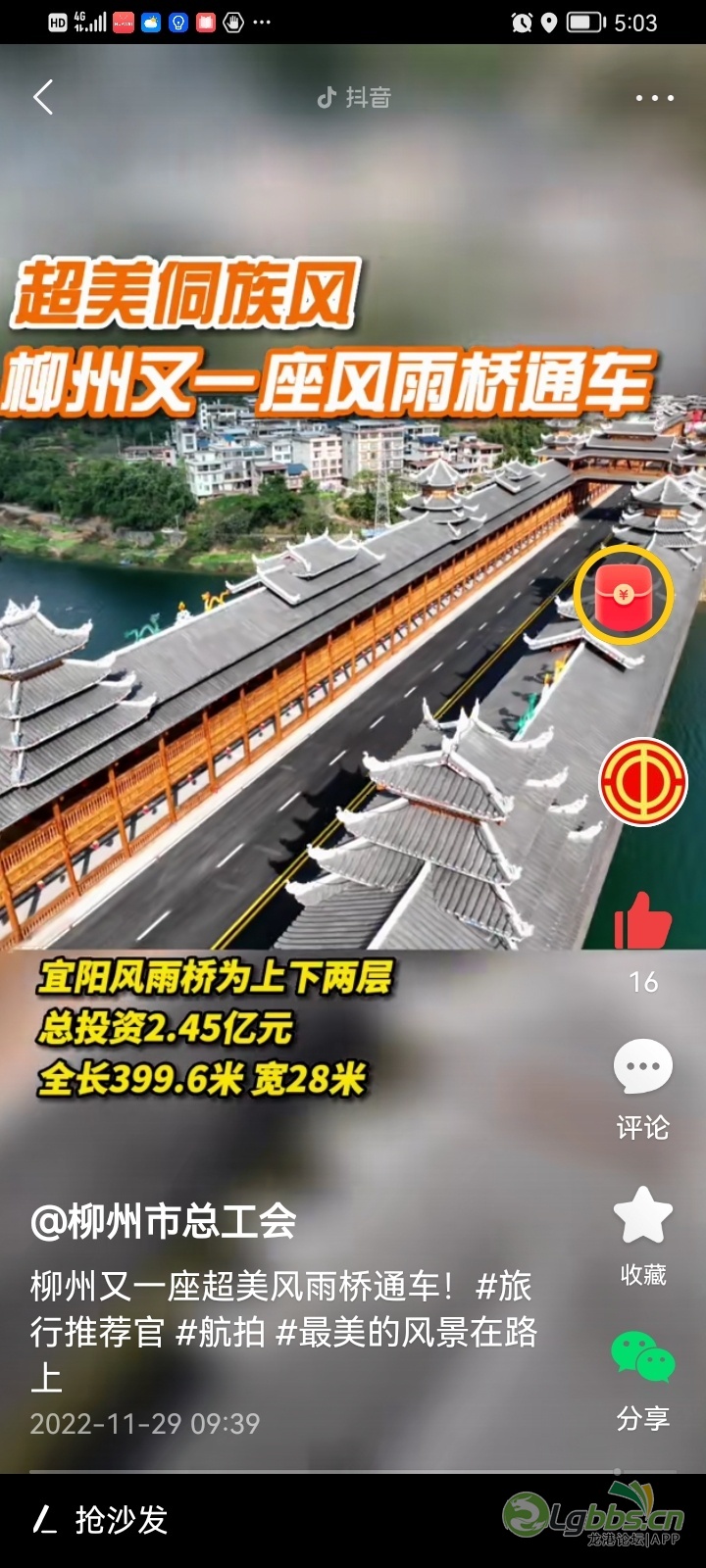
Task: Open the red envelope reward icon
Action: pyautogui.click(x=624, y=595)
